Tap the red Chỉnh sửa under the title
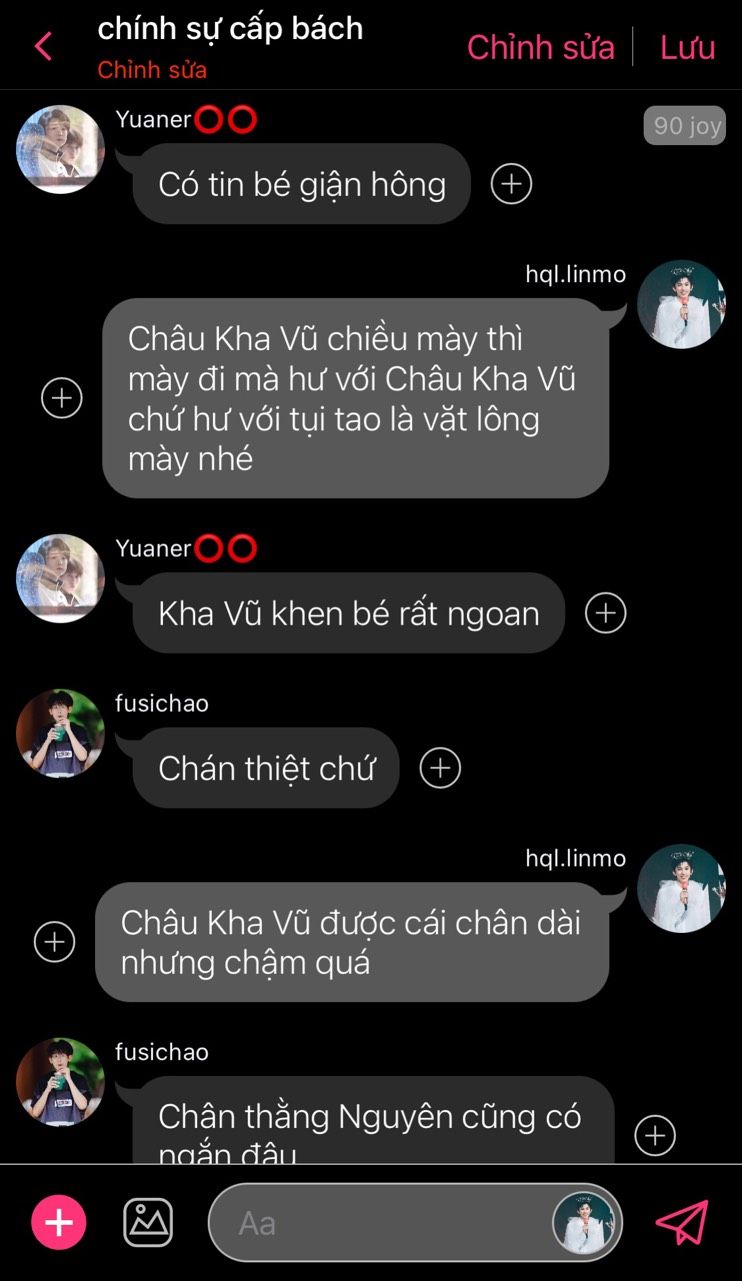Viewport: 742px width, 1281px height. (x=152, y=70)
